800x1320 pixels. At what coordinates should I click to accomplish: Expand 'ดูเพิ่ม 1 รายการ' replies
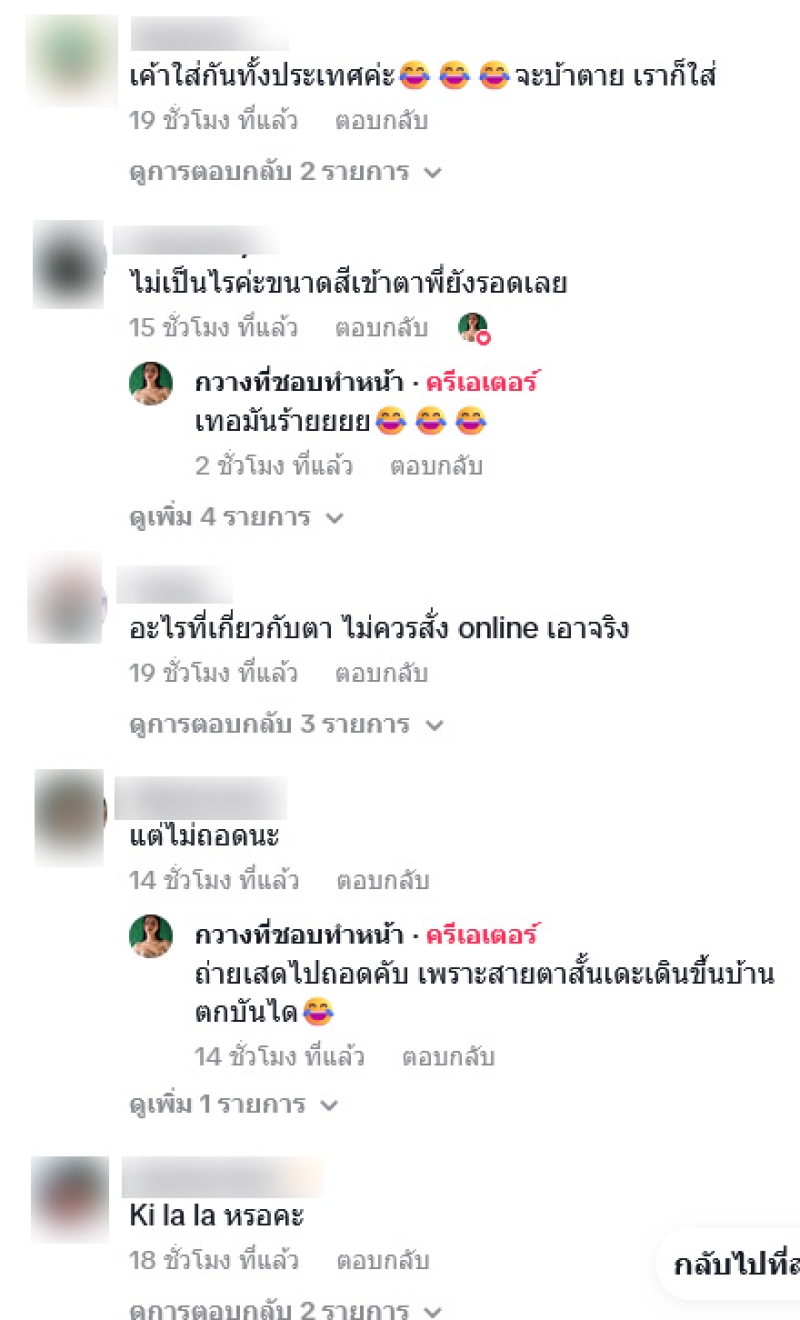point(234,1105)
